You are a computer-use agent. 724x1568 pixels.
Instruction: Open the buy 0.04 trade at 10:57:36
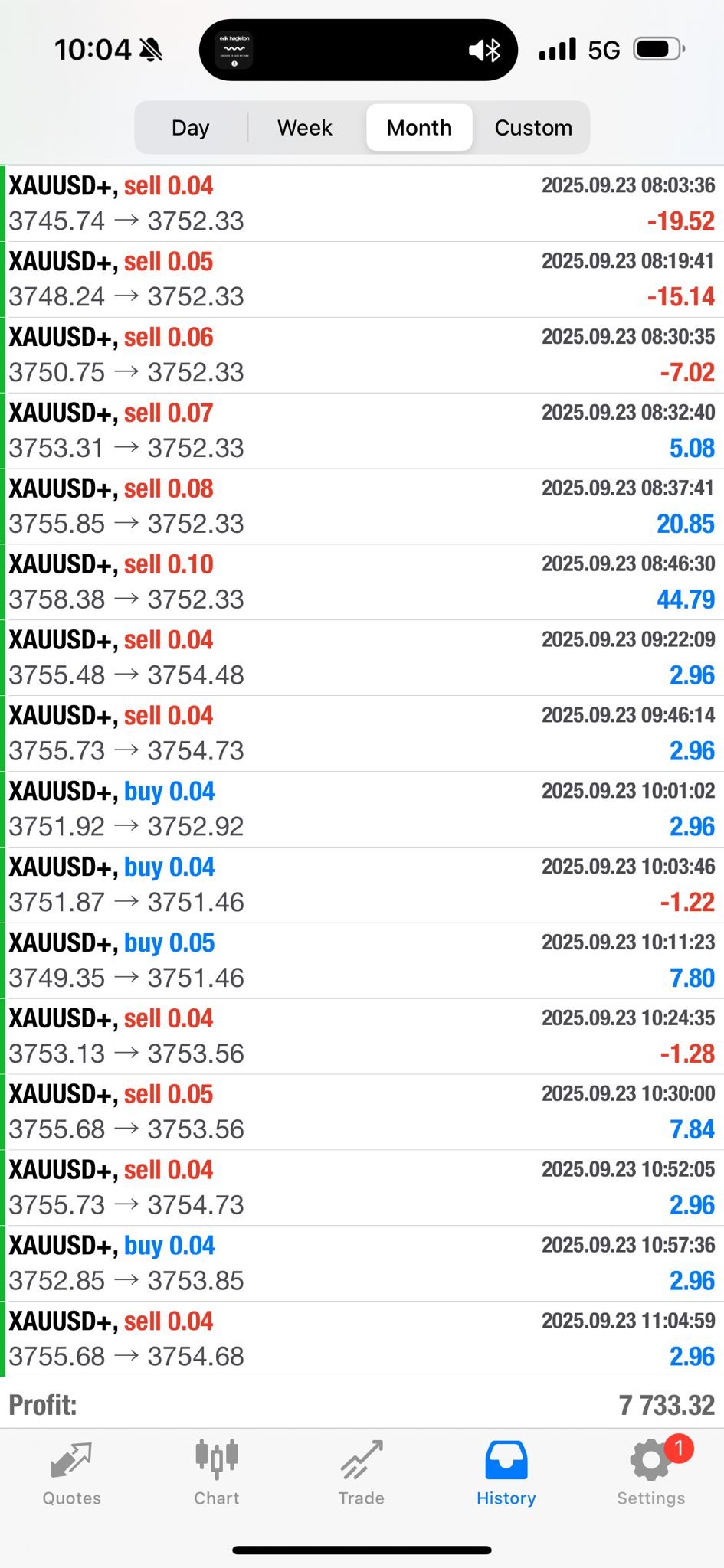coord(362,1263)
